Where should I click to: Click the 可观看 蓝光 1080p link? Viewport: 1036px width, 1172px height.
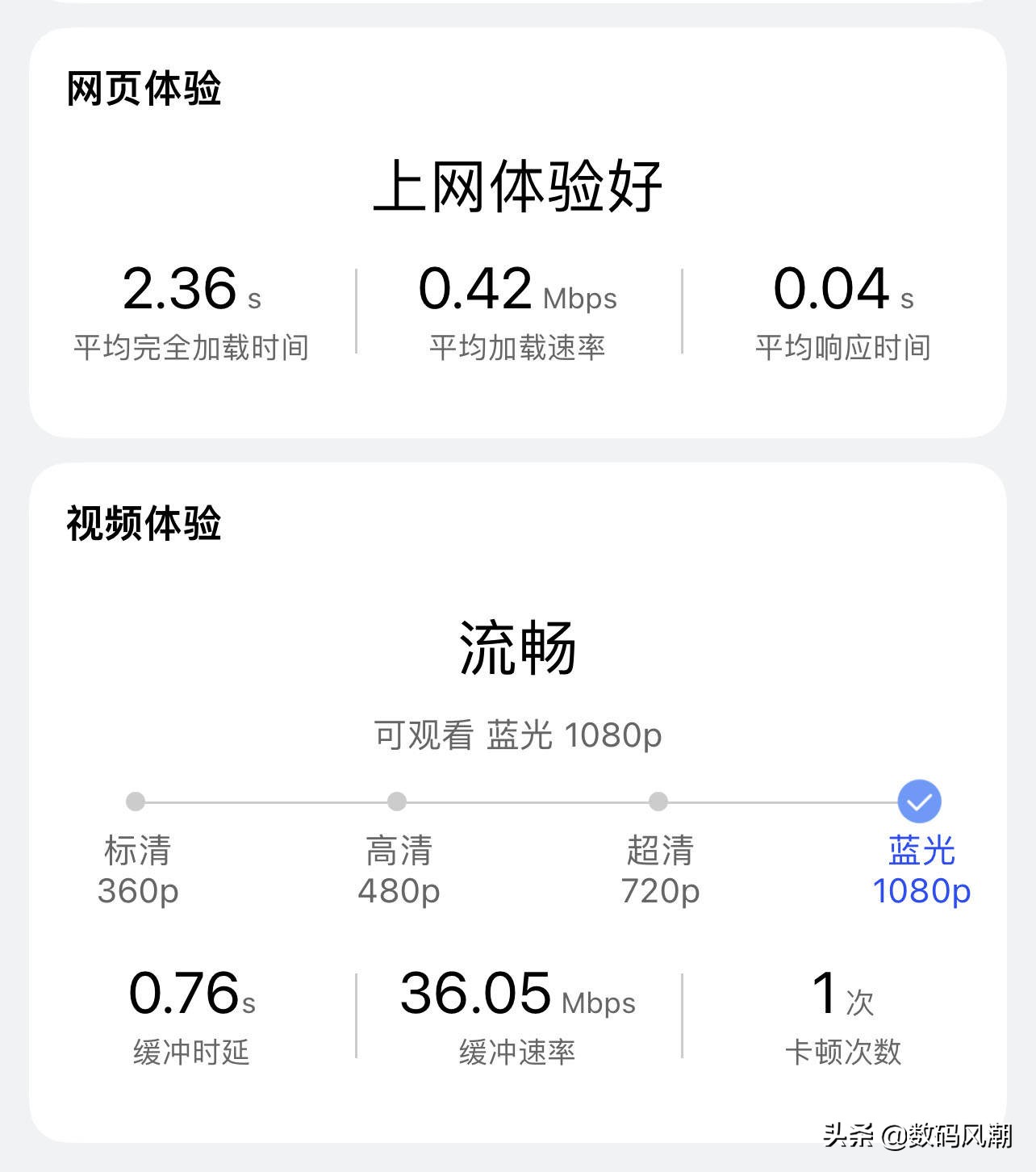pyautogui.click(x=518, y=735)
